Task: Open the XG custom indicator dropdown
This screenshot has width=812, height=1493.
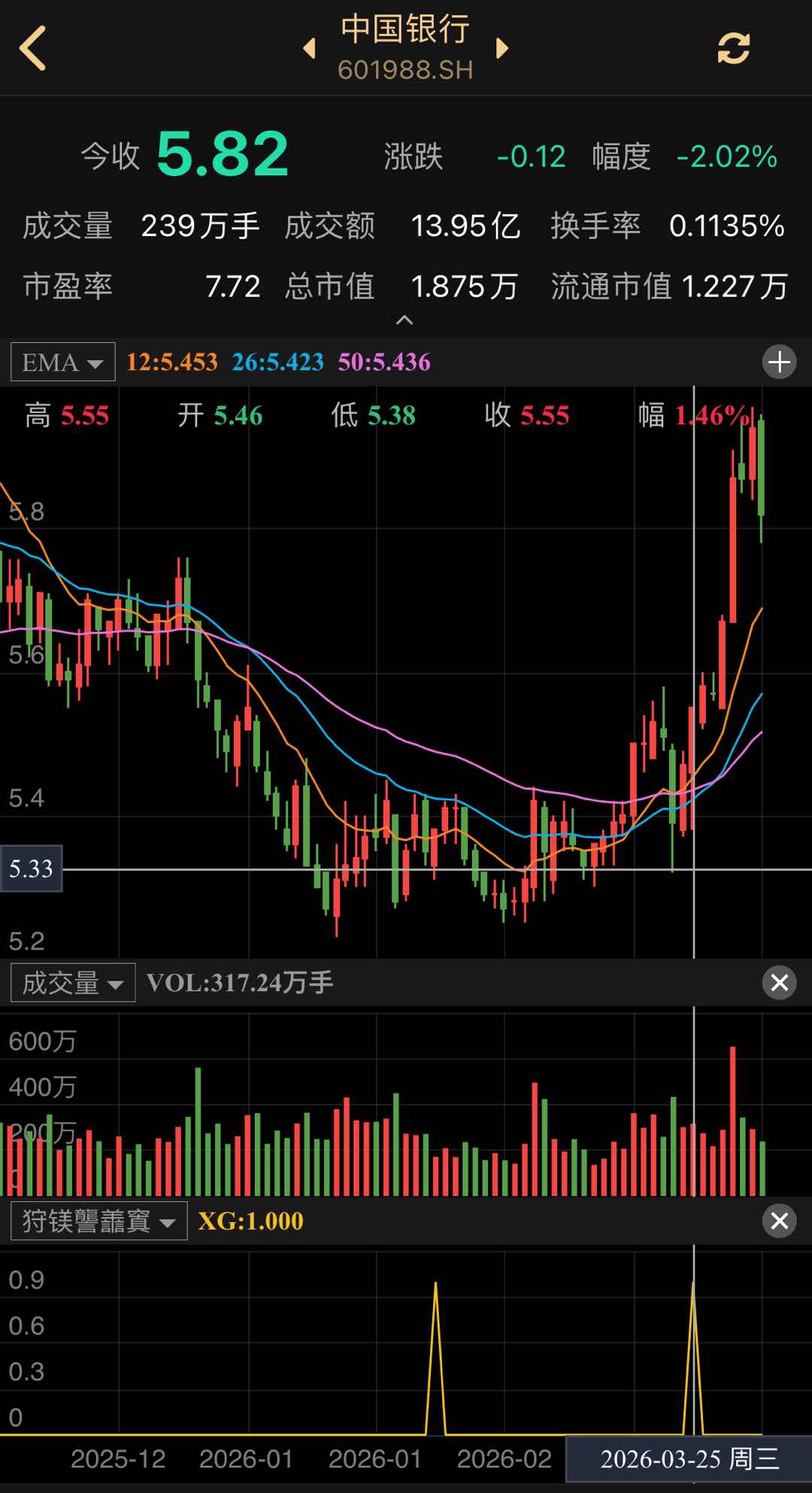Action: tap(98, 1221)
